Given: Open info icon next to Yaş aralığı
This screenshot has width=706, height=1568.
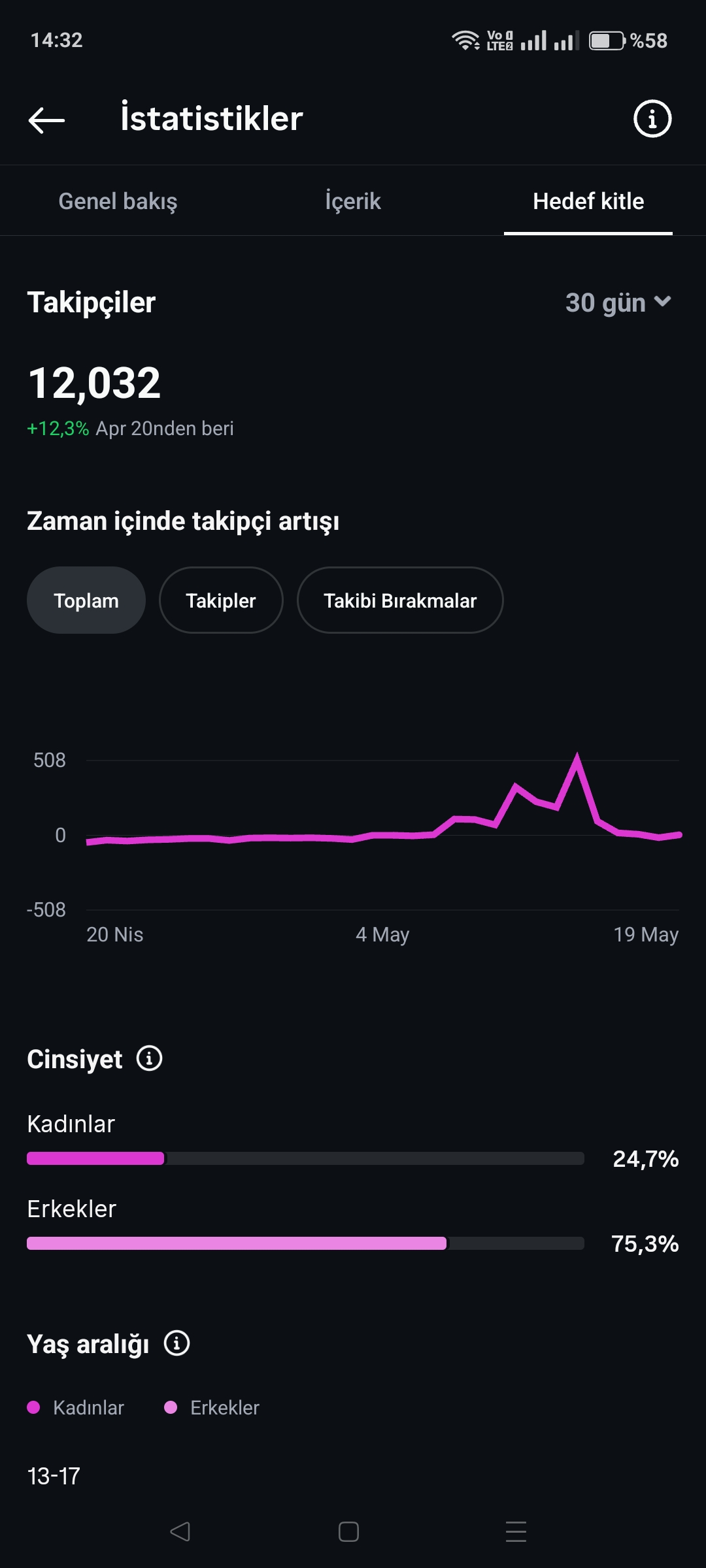Looking at the screenshot, I should [x=176, y=1343].
